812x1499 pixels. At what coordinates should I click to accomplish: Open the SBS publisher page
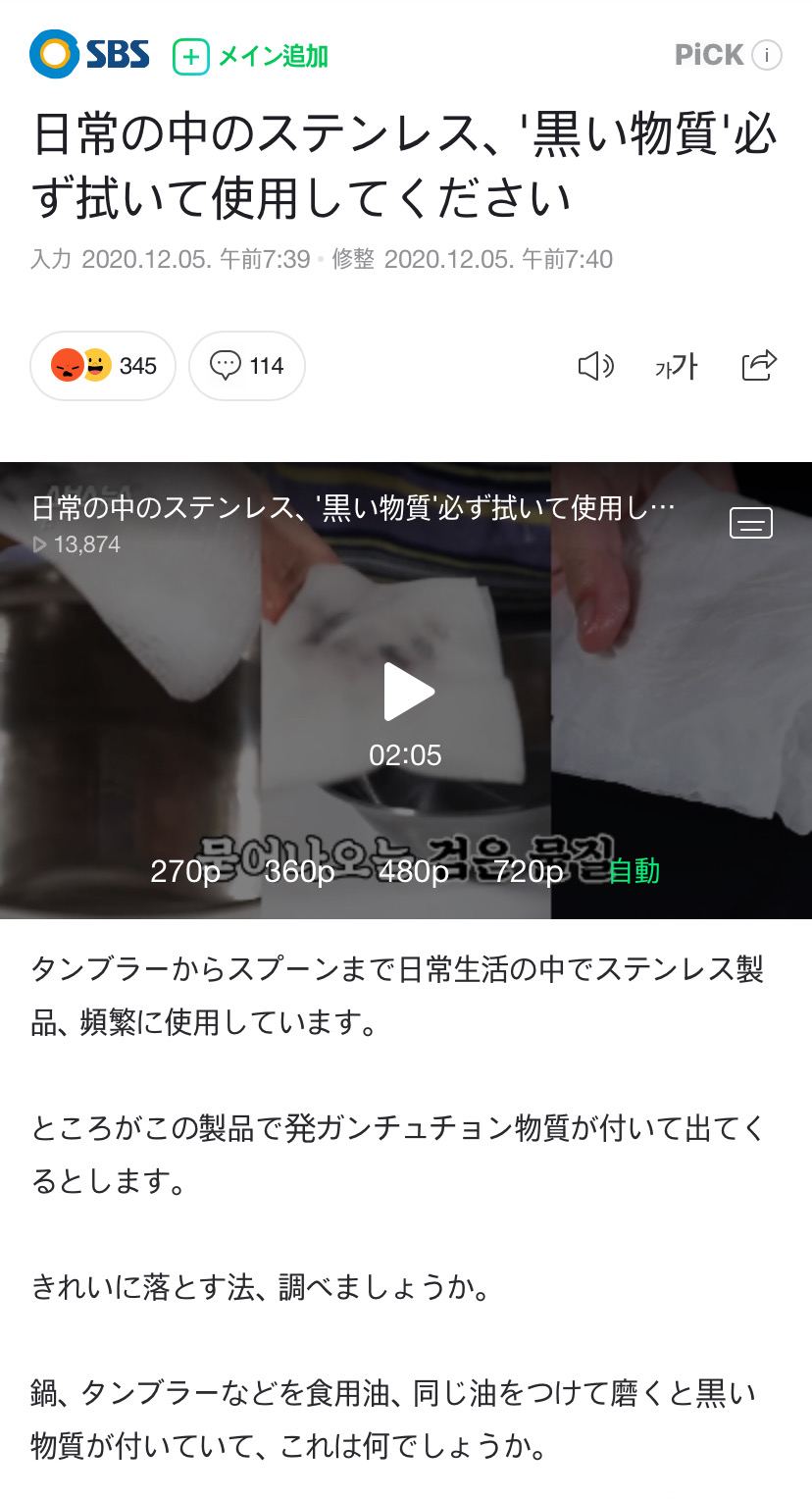click(89, 54)
